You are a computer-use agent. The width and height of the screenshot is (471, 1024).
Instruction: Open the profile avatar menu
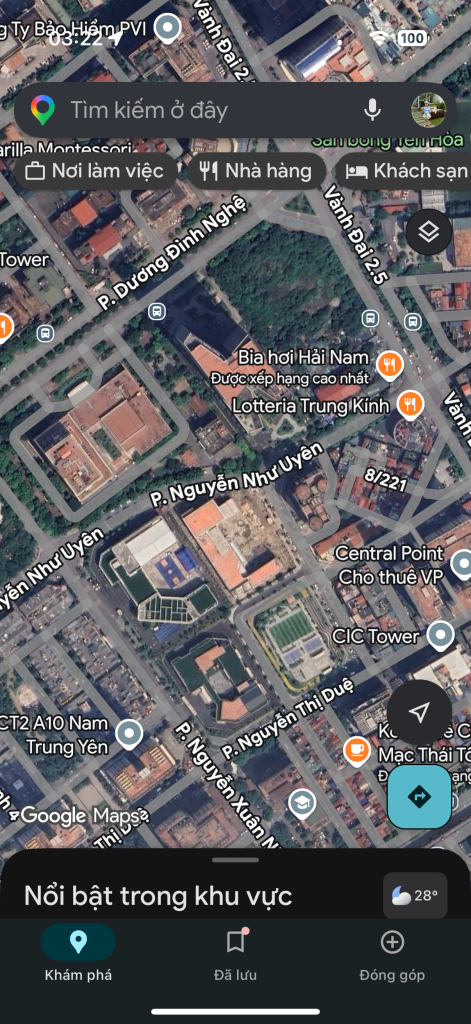(x=429, y=110)
